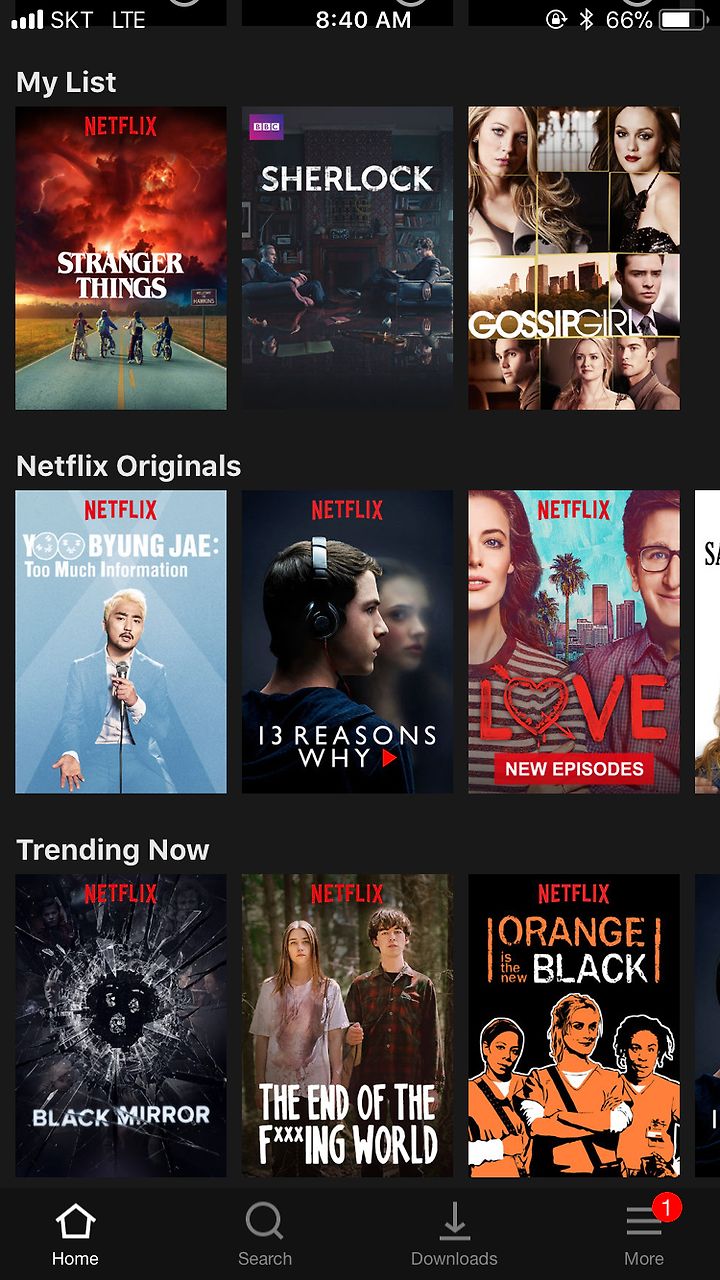Switch to the Downloads tab
The image size is (720, 1280).
[x=454, y=1235]
